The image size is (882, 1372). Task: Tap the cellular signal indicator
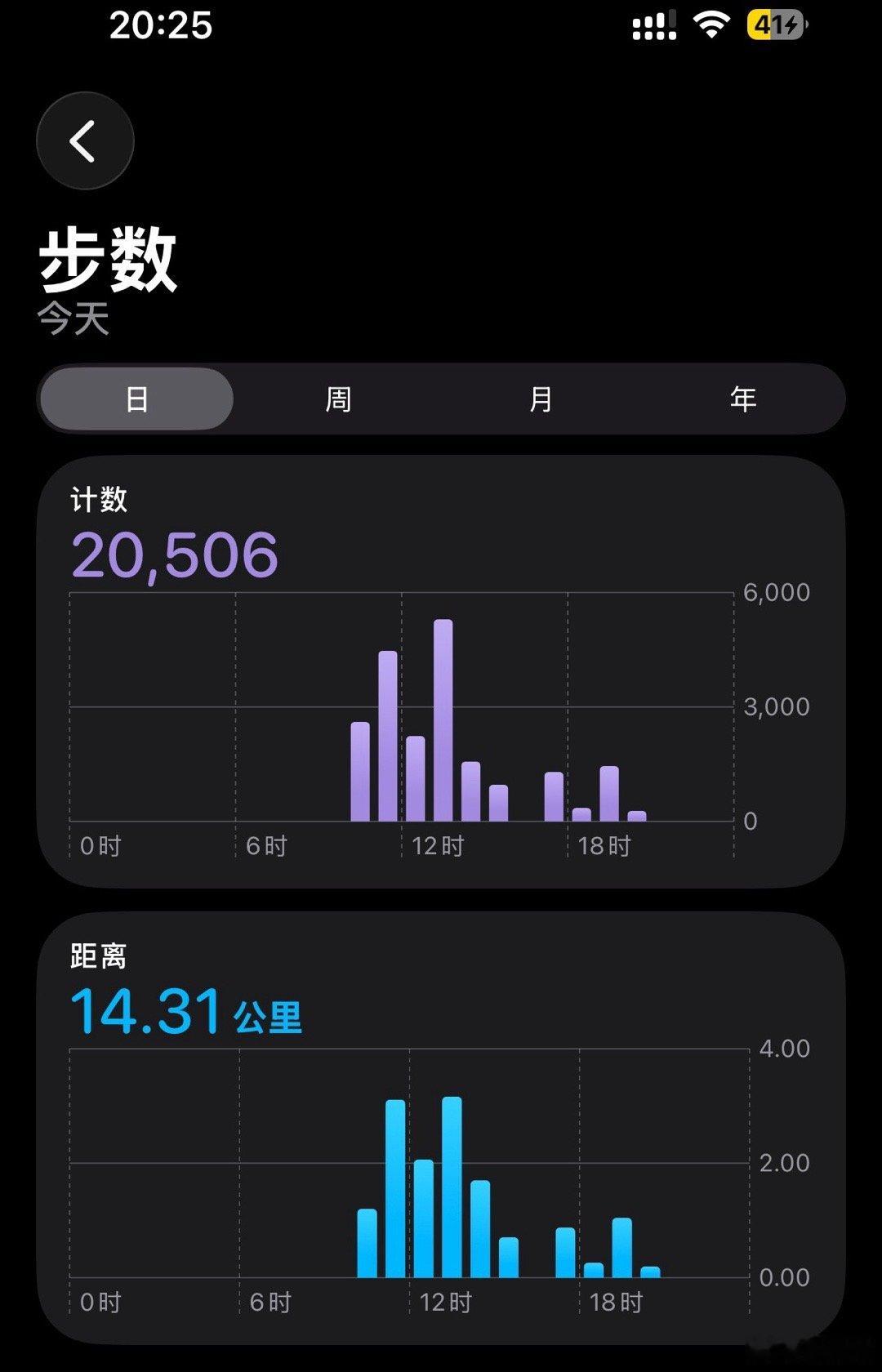point(653,27)
